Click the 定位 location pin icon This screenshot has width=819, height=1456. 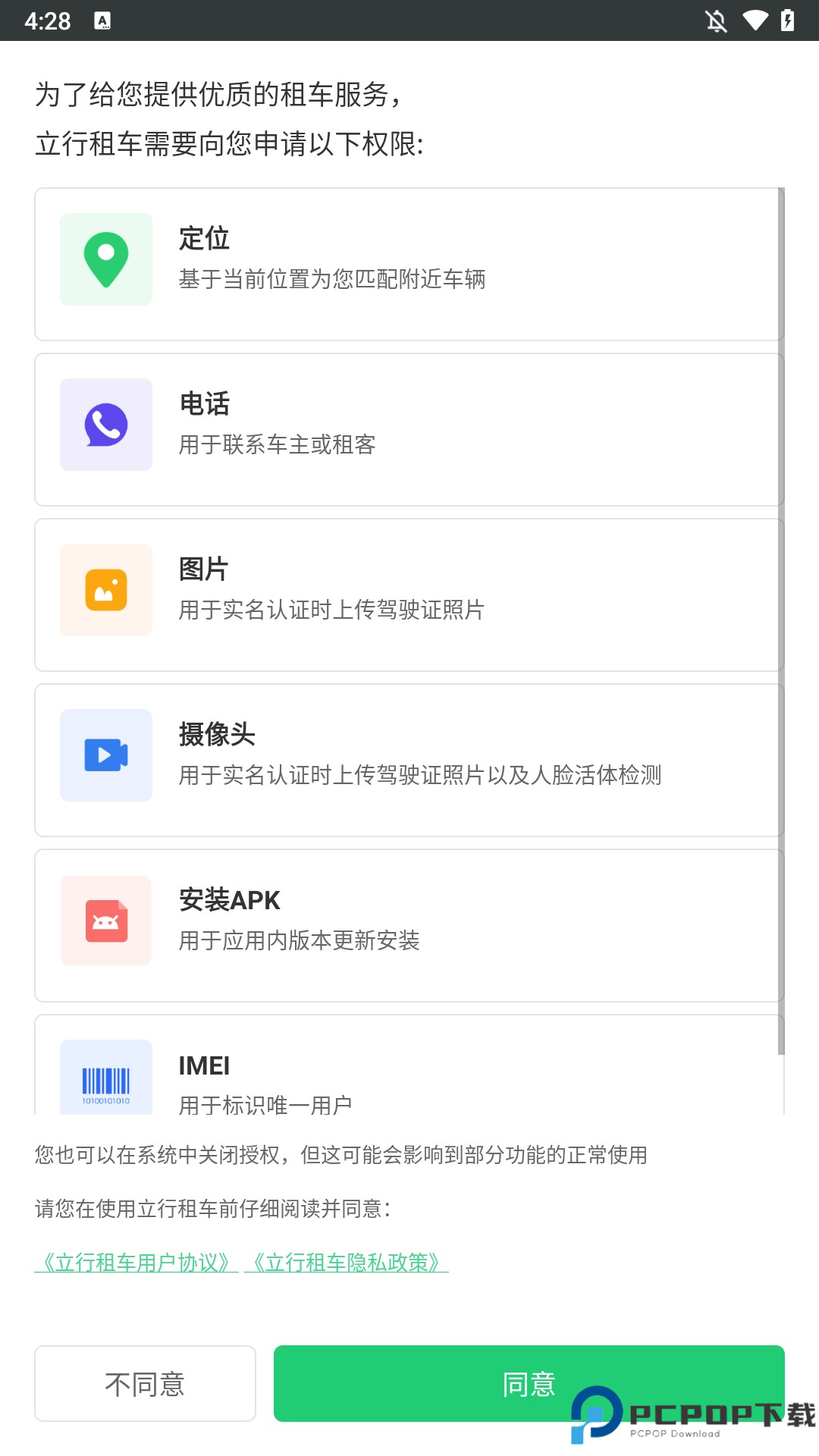pyautogui.click(x=106, y=259)
